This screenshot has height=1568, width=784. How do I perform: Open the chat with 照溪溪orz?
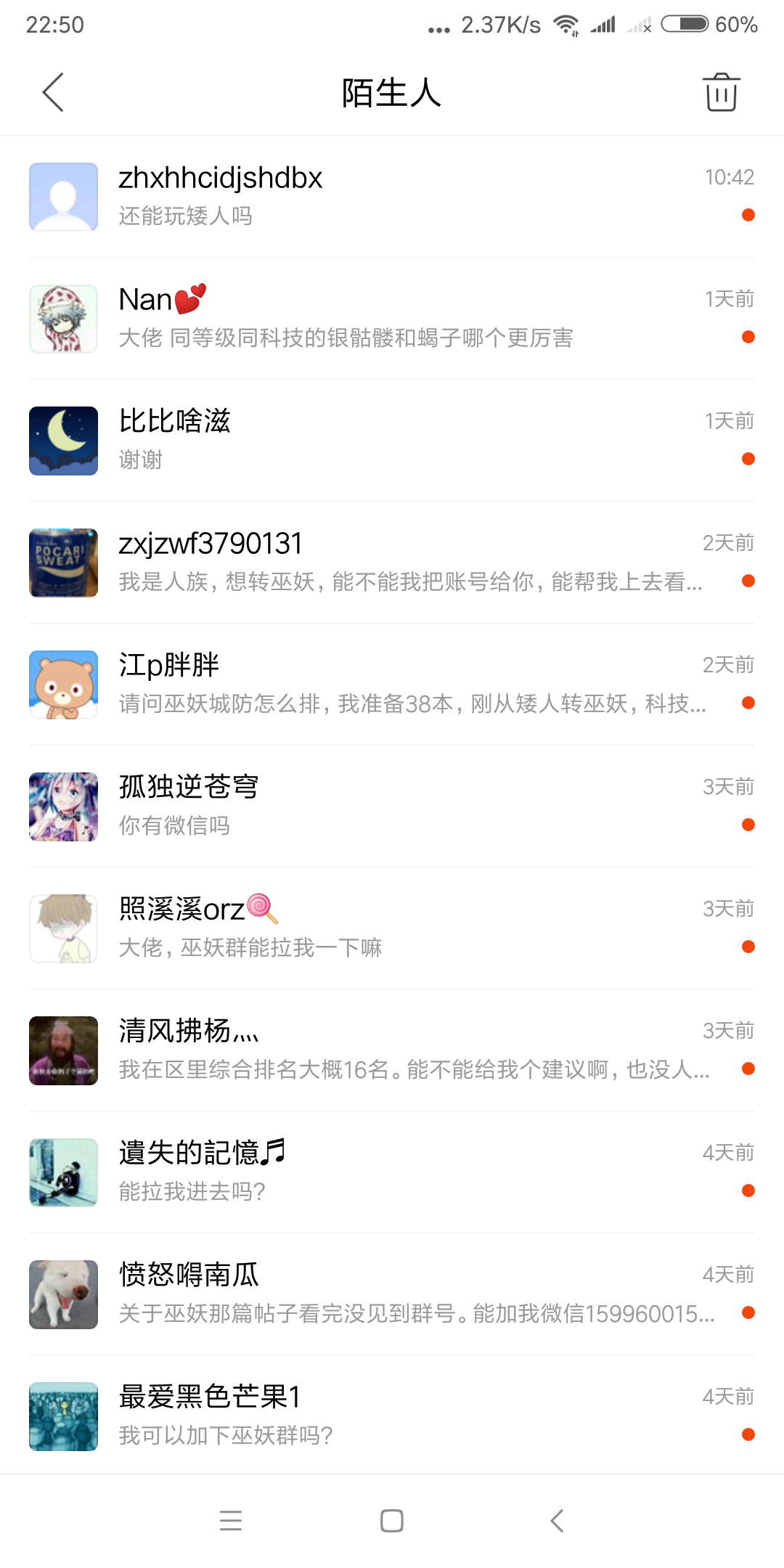pyautogui.click(x=392, y=928)
